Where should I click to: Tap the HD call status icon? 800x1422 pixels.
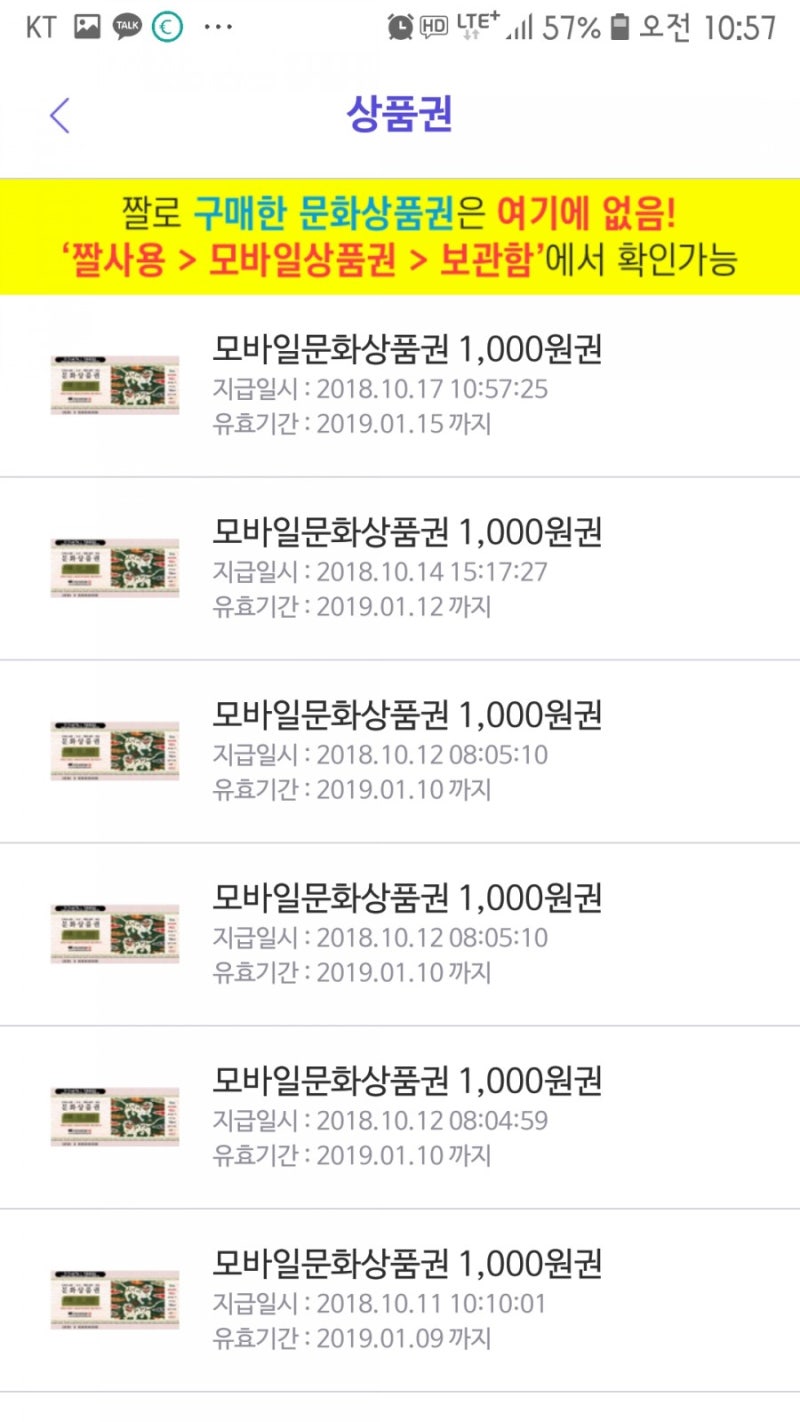[436, 26]
